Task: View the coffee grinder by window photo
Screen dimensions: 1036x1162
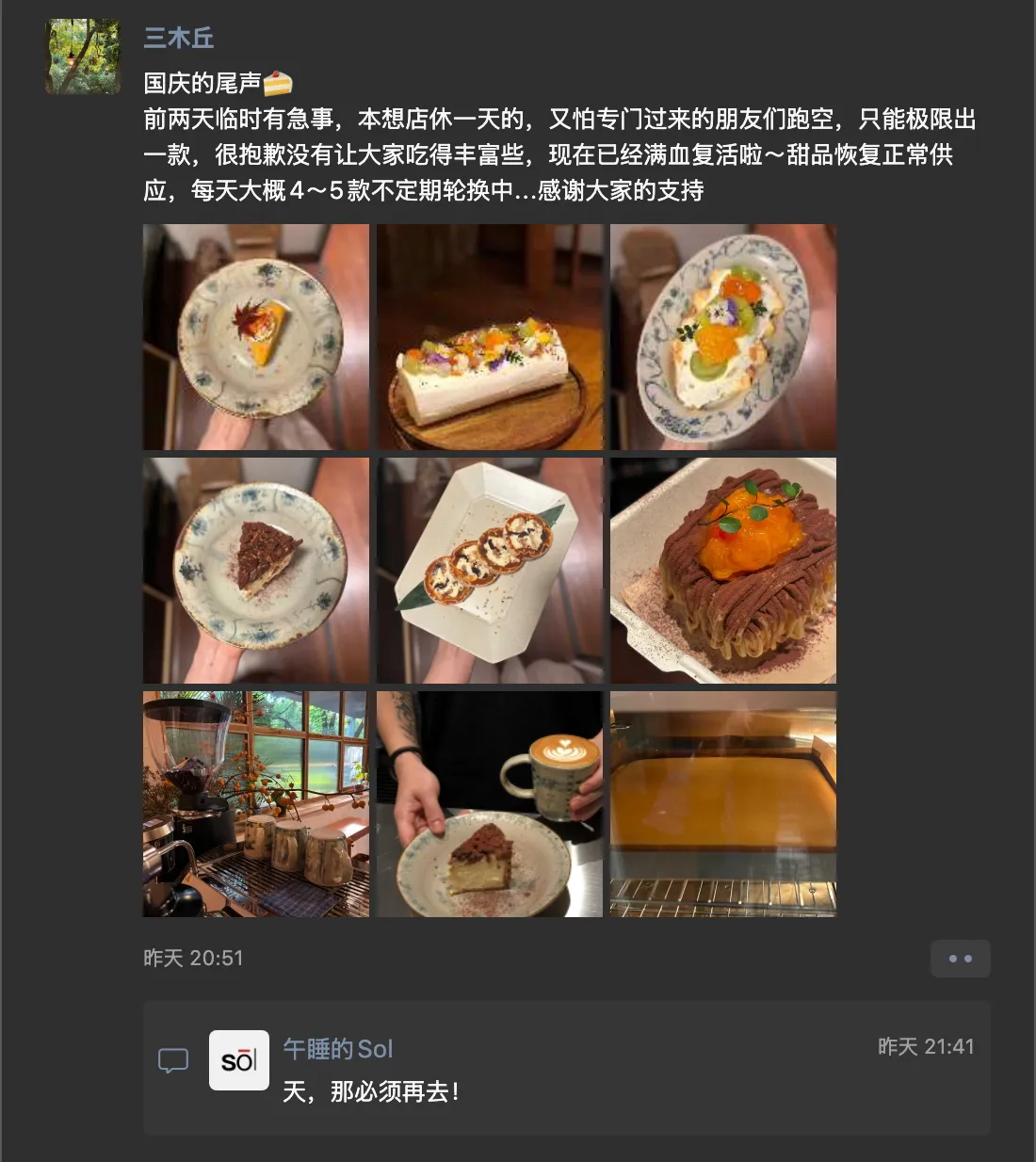Action: tap(255, 803)
